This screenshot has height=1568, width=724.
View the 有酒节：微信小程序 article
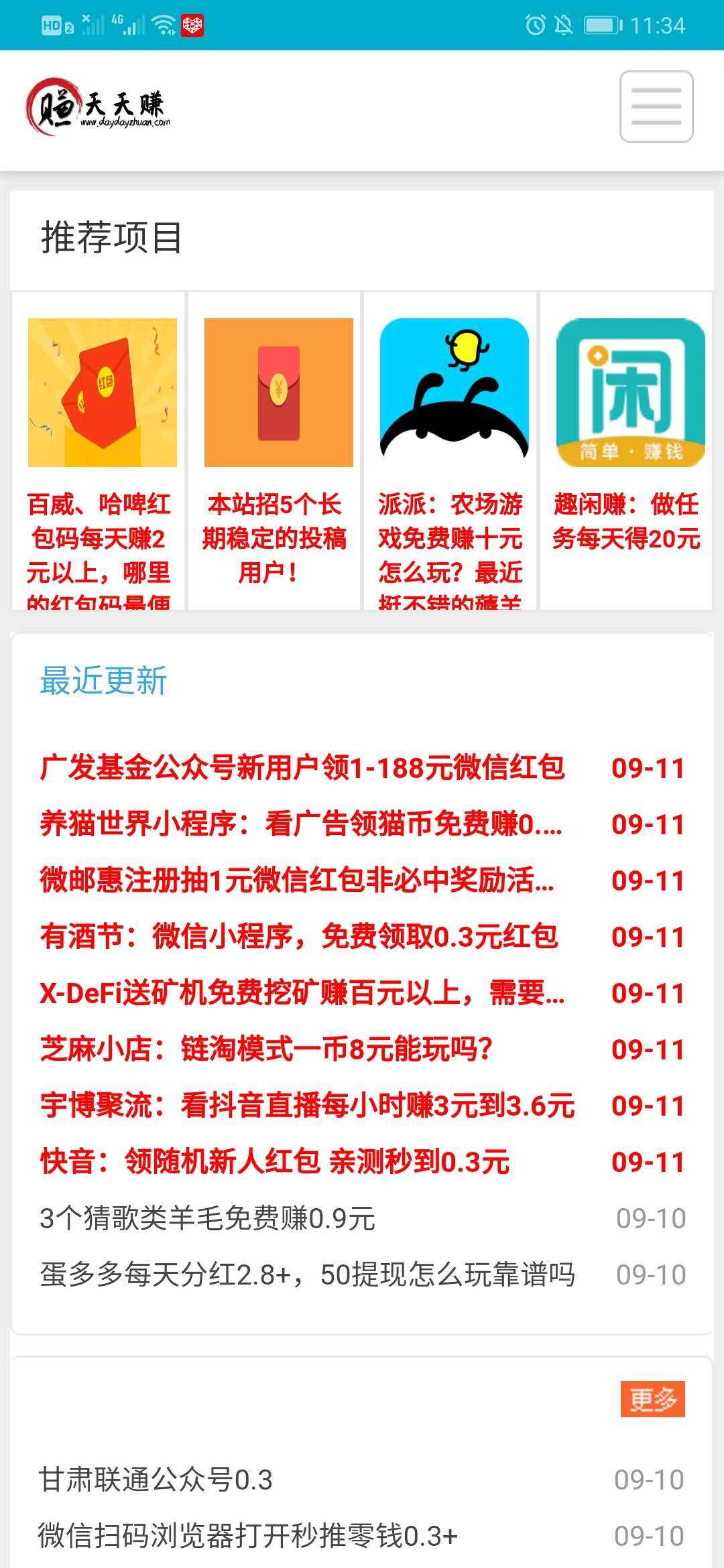coord(298,937)
